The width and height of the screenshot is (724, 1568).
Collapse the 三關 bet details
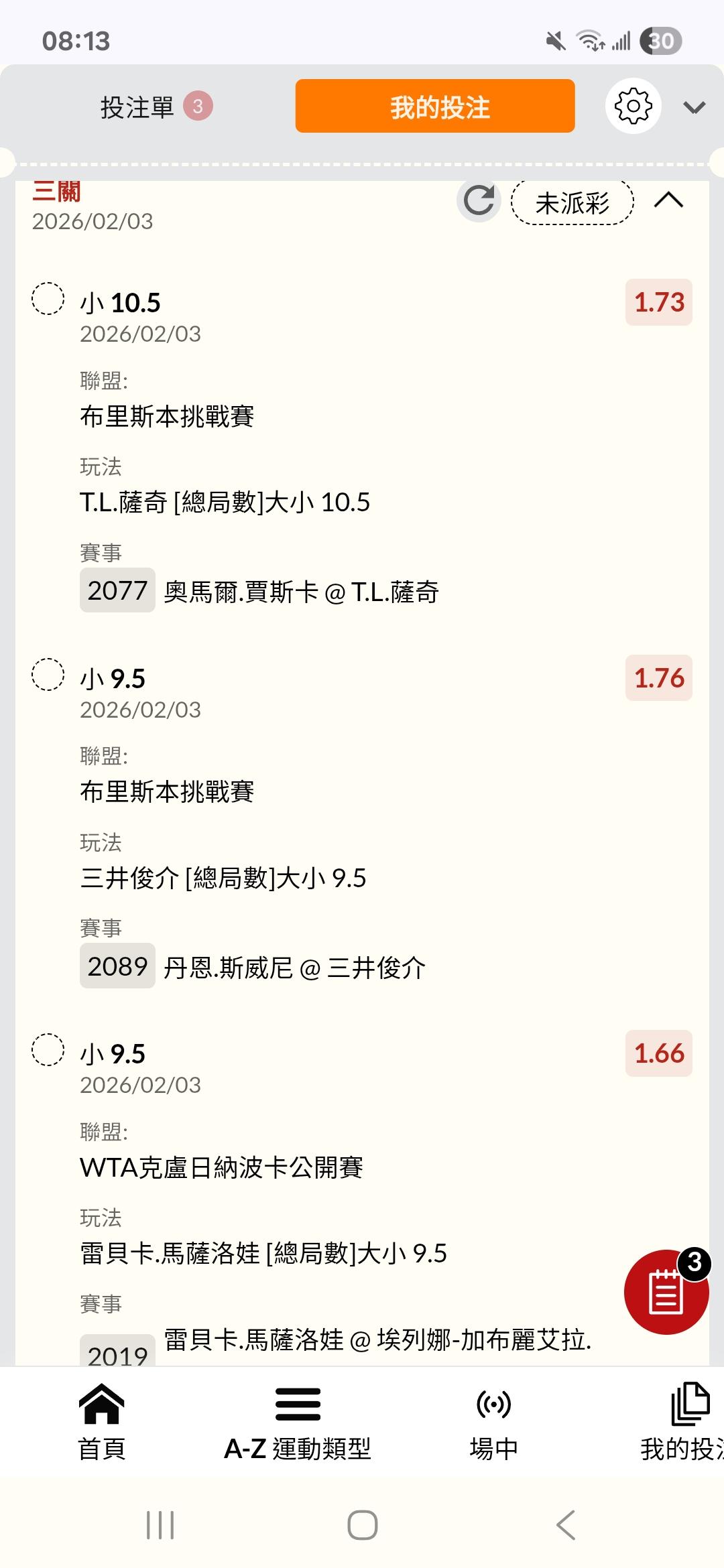coord(668,200)
